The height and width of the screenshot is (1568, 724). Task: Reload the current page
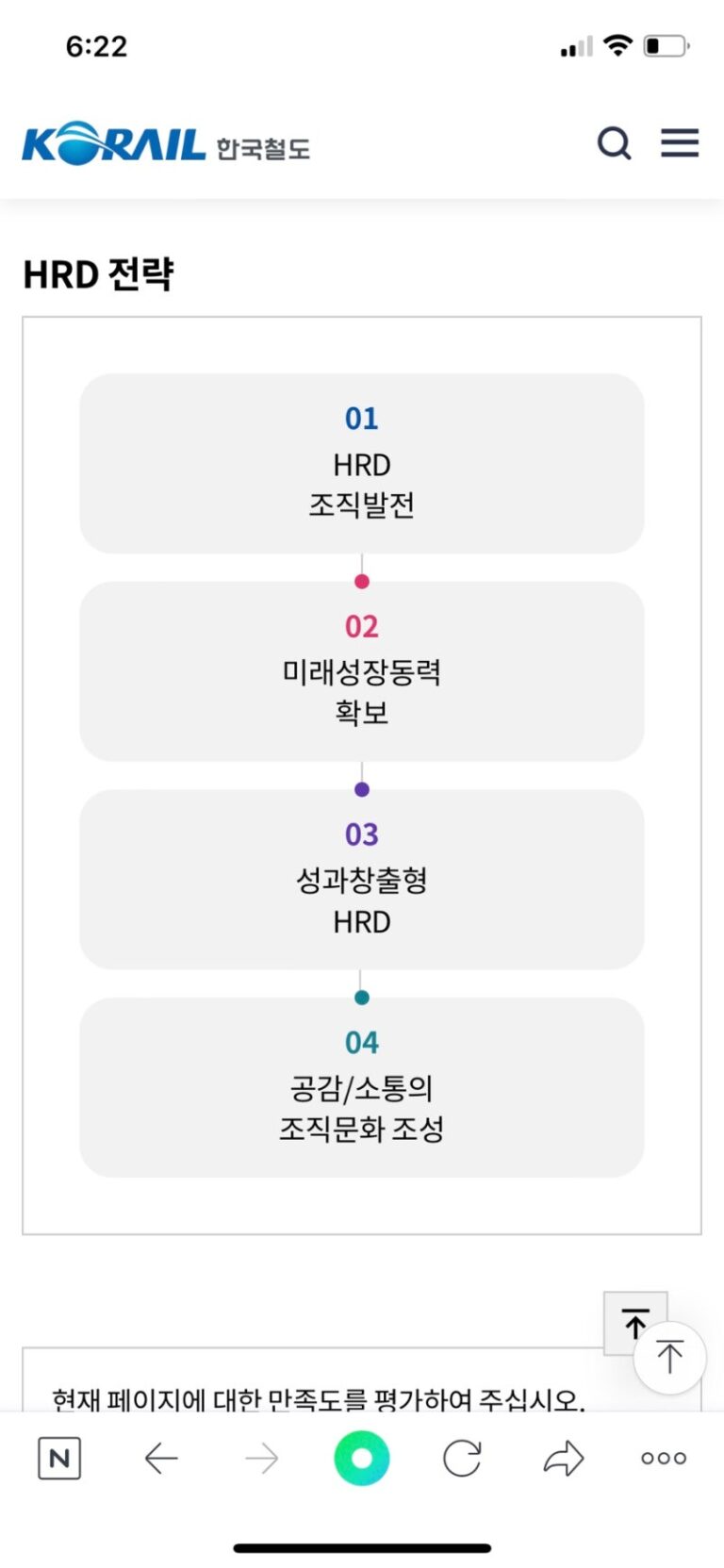tap(462, 1459)
